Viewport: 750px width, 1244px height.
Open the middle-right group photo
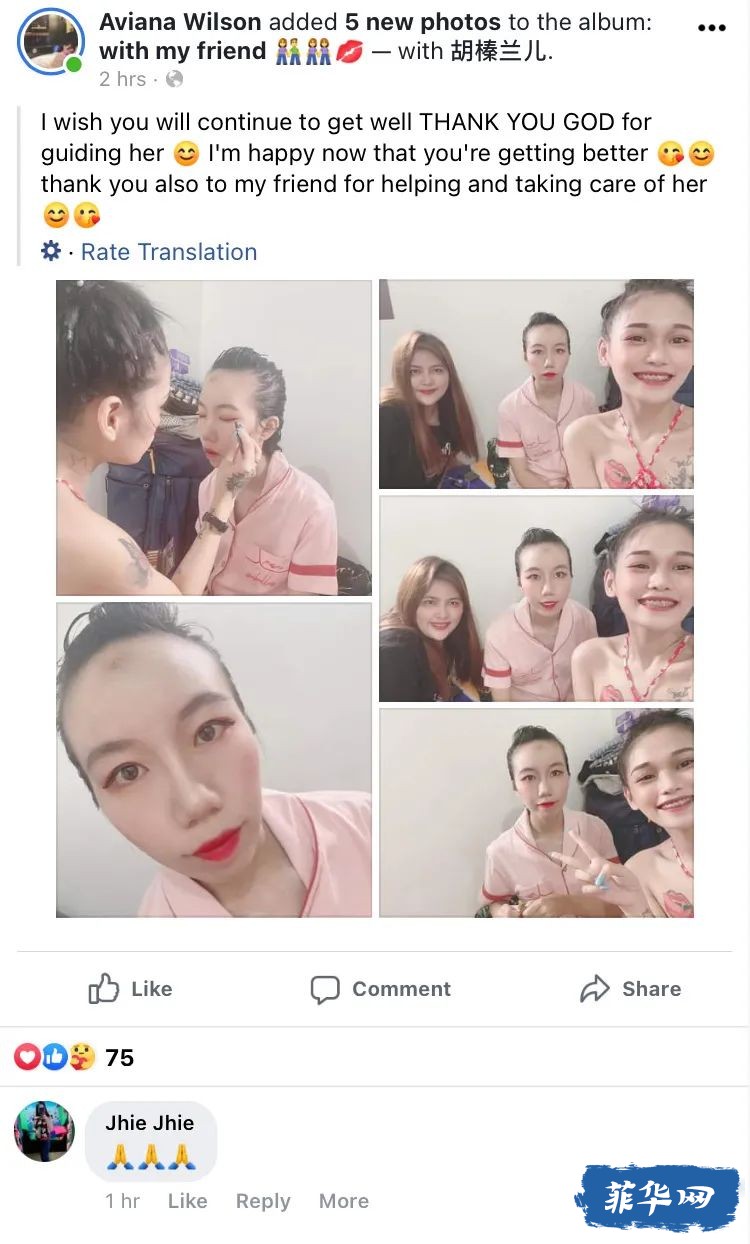tap(536, 598)
